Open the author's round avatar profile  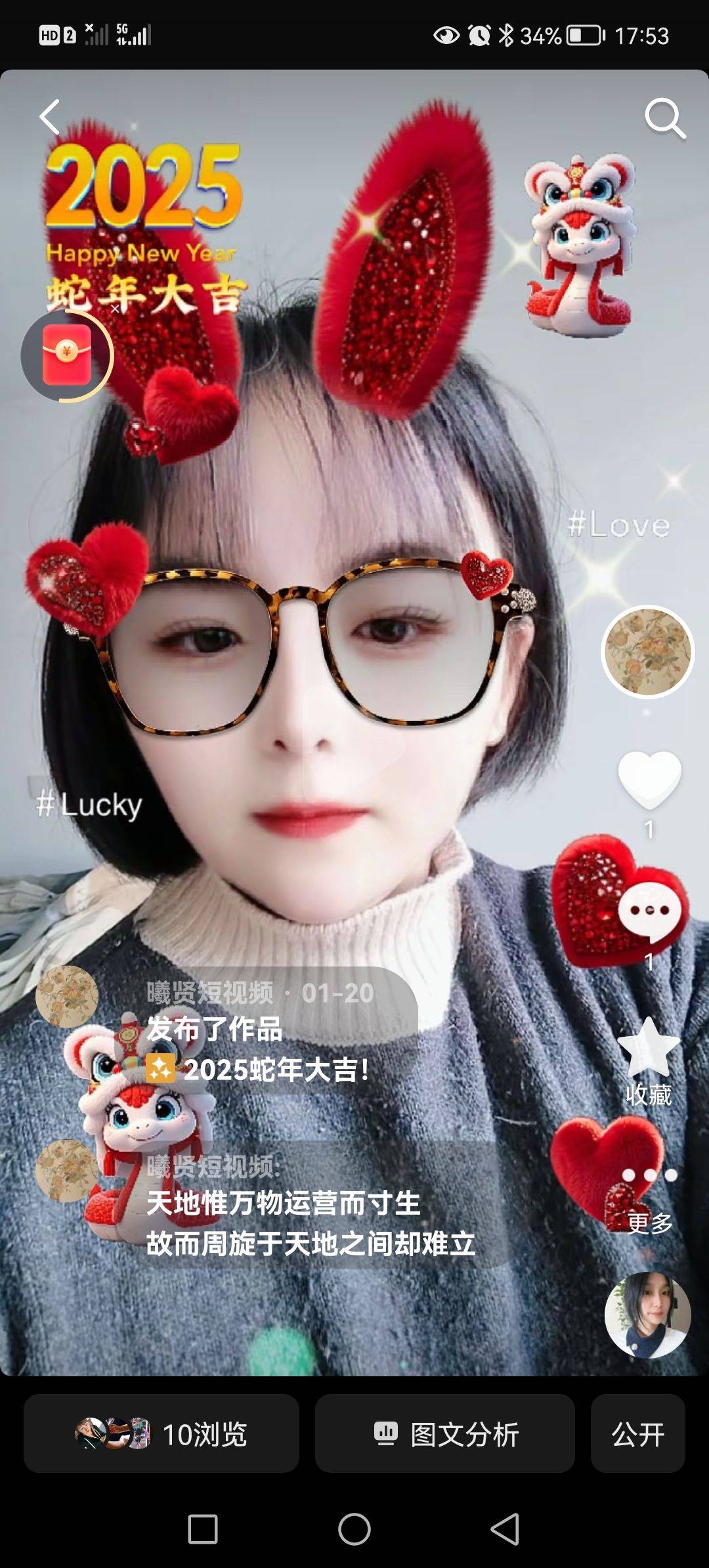point(647,651)
